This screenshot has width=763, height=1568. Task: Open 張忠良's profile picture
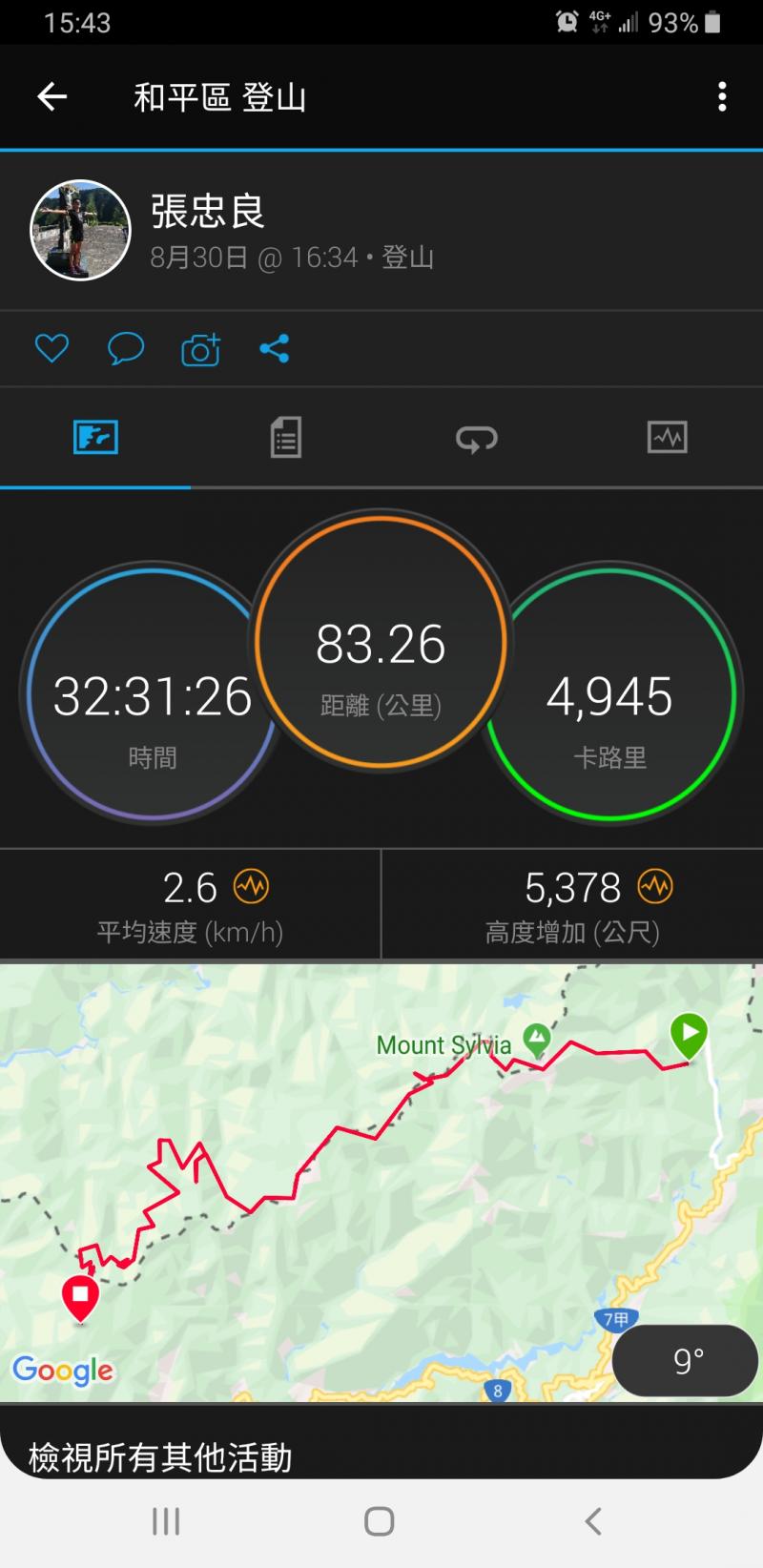[x=80, y=230]
